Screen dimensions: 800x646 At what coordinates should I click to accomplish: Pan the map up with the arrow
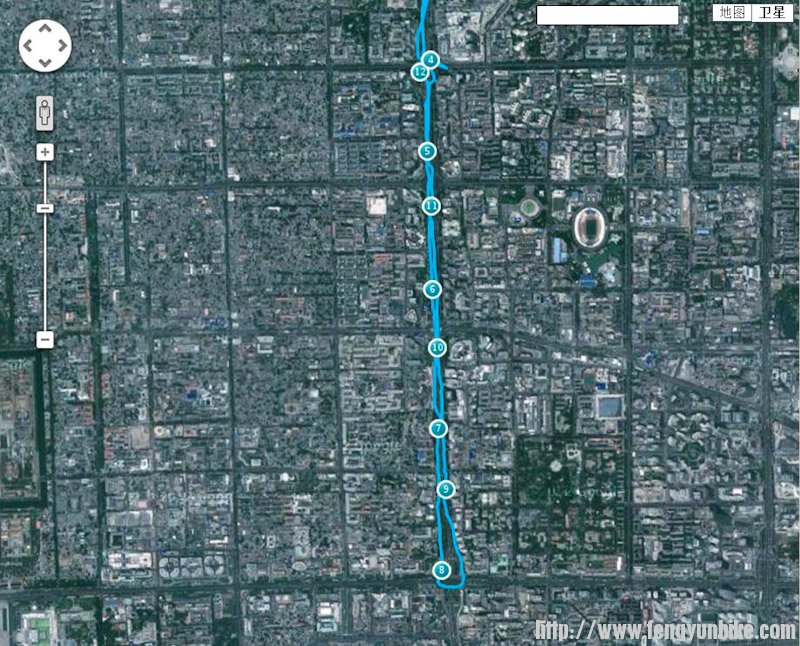point(45,30)
